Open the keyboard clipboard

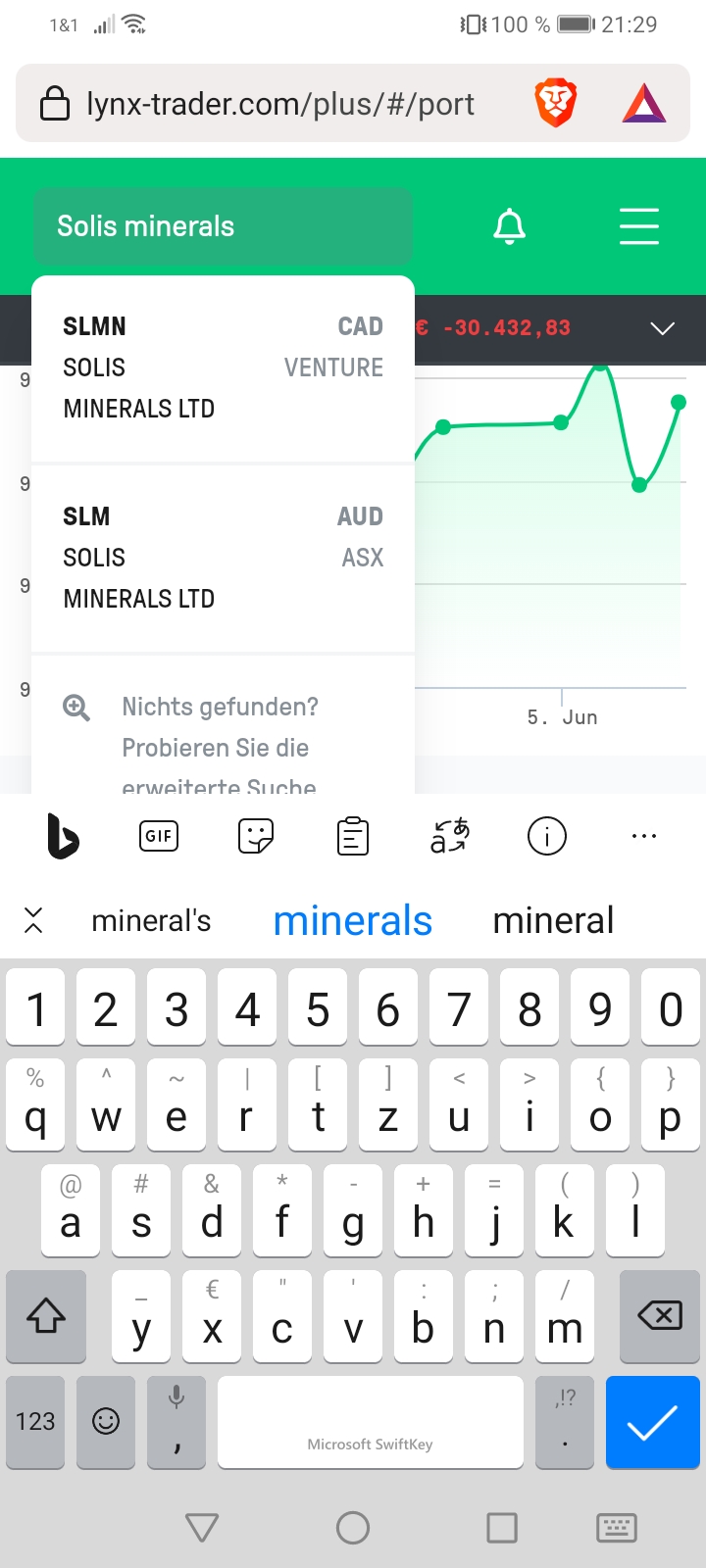pos(353,836)
